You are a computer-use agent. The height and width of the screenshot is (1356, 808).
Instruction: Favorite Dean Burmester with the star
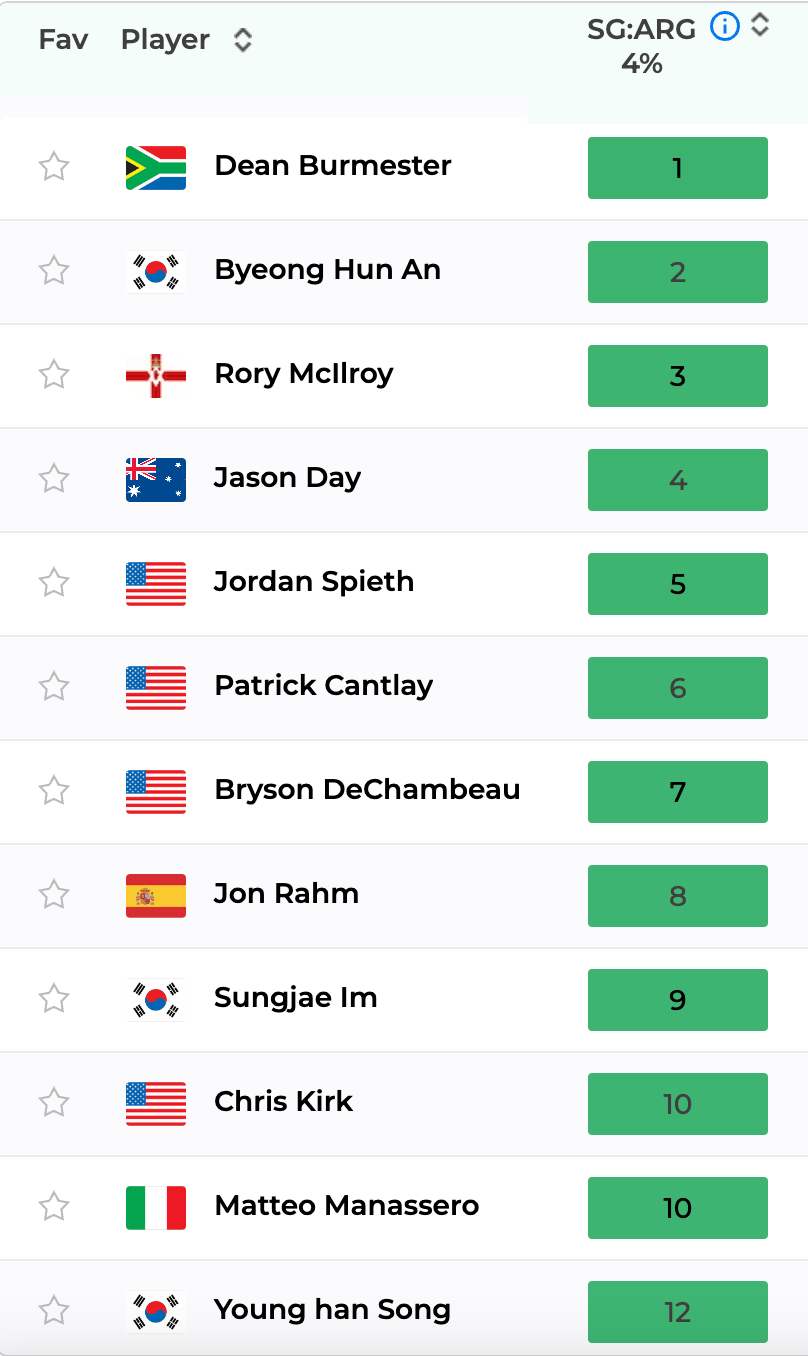[54, 166]
